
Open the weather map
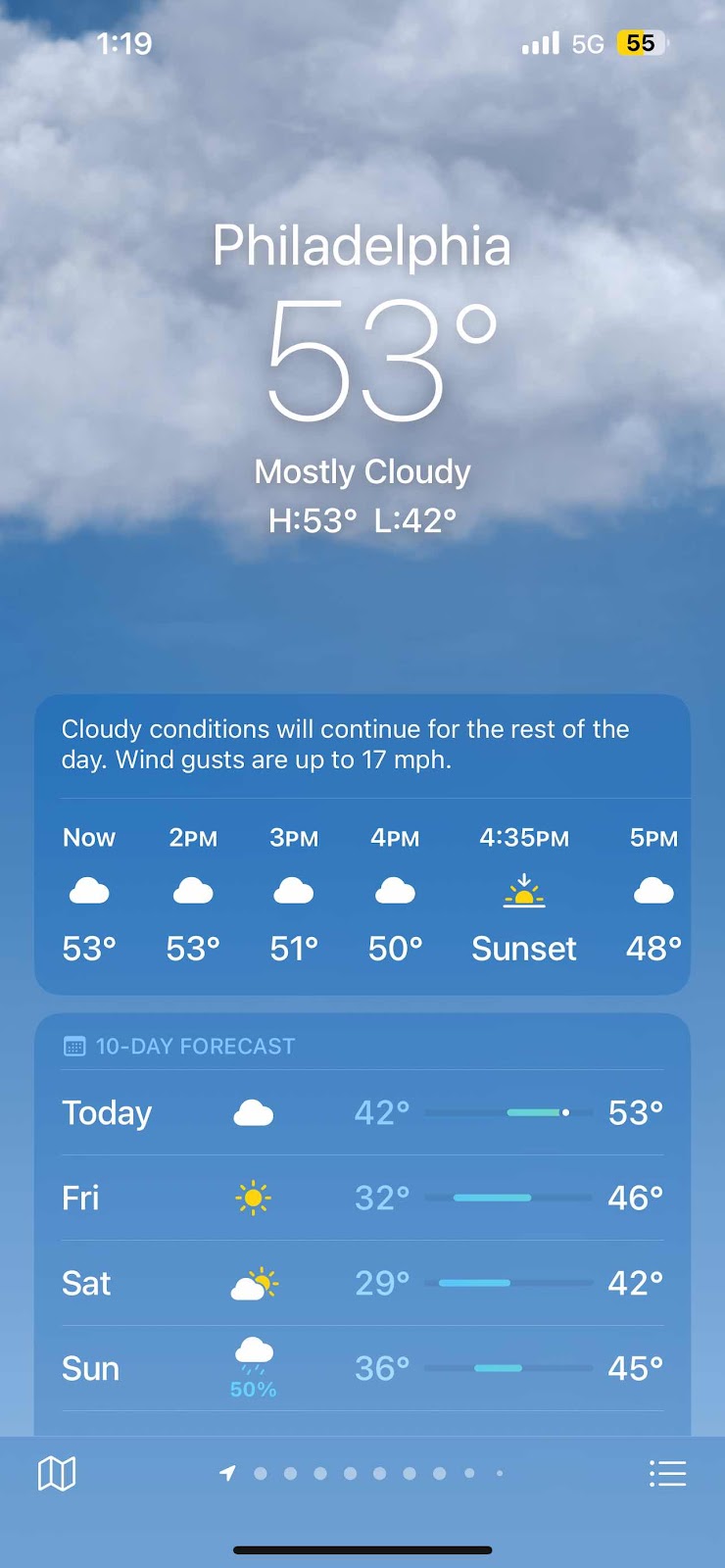57,1473
